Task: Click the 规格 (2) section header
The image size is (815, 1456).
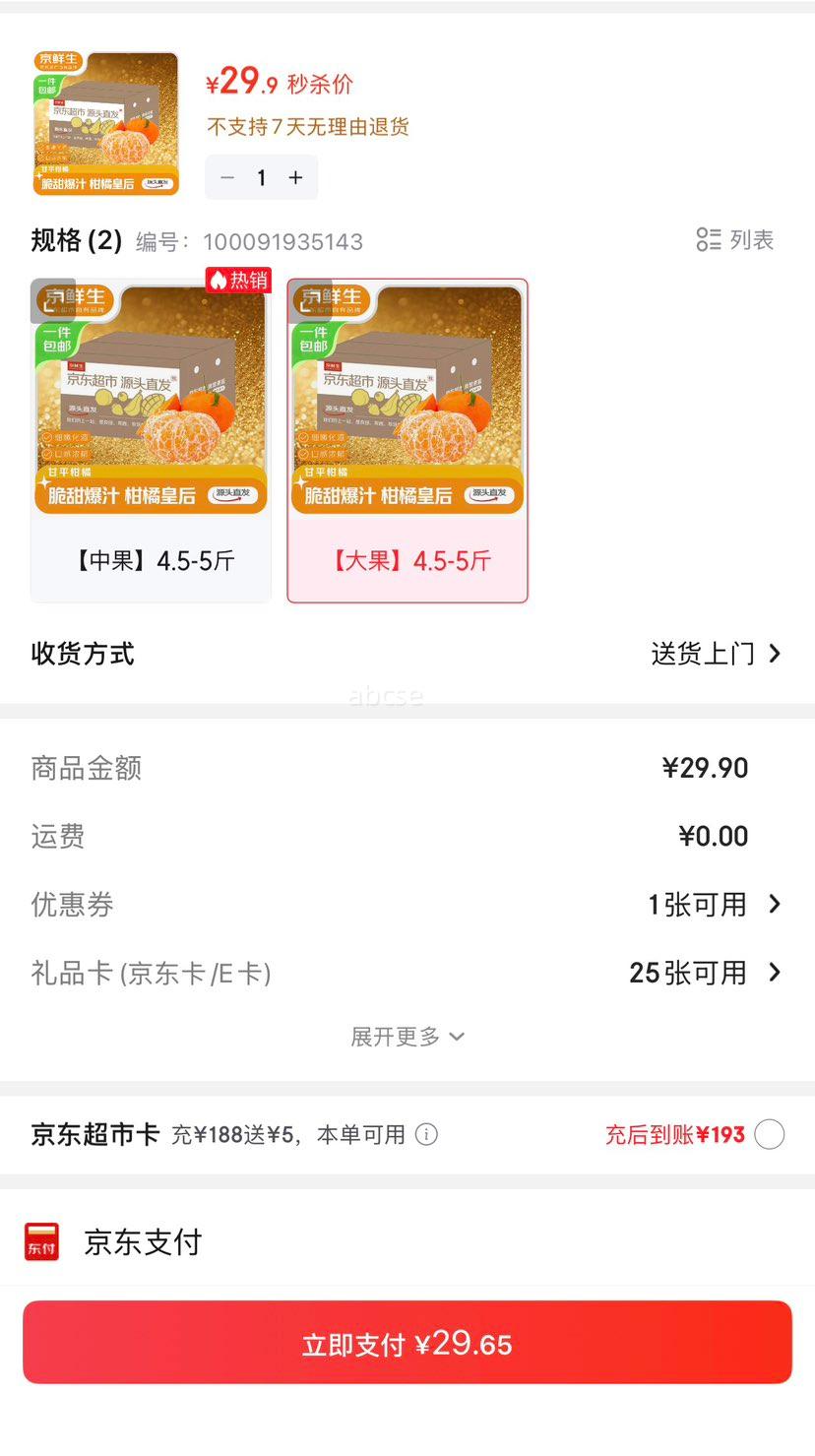Action: [74, 239]
